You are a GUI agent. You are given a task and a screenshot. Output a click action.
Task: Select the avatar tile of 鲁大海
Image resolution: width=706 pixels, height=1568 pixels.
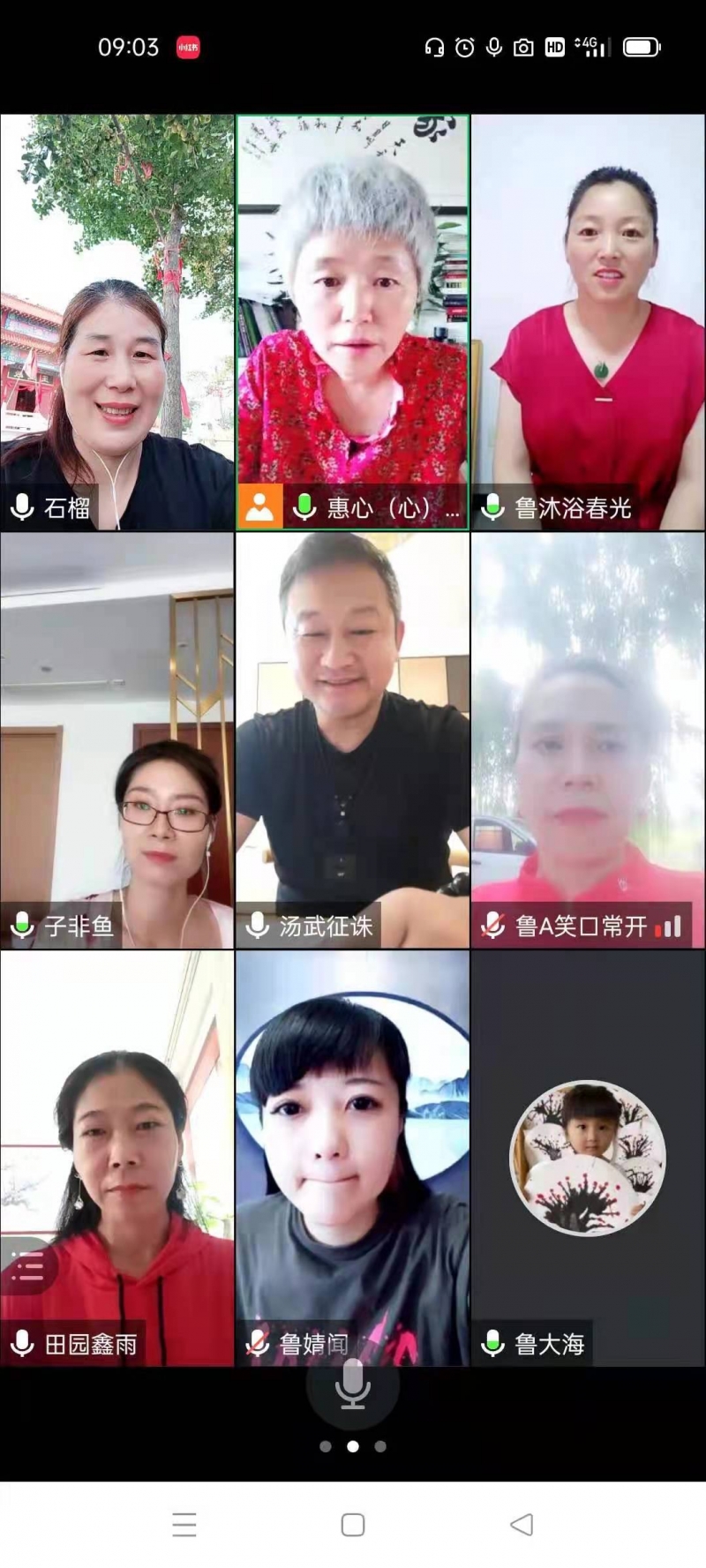pos(588,1157)
